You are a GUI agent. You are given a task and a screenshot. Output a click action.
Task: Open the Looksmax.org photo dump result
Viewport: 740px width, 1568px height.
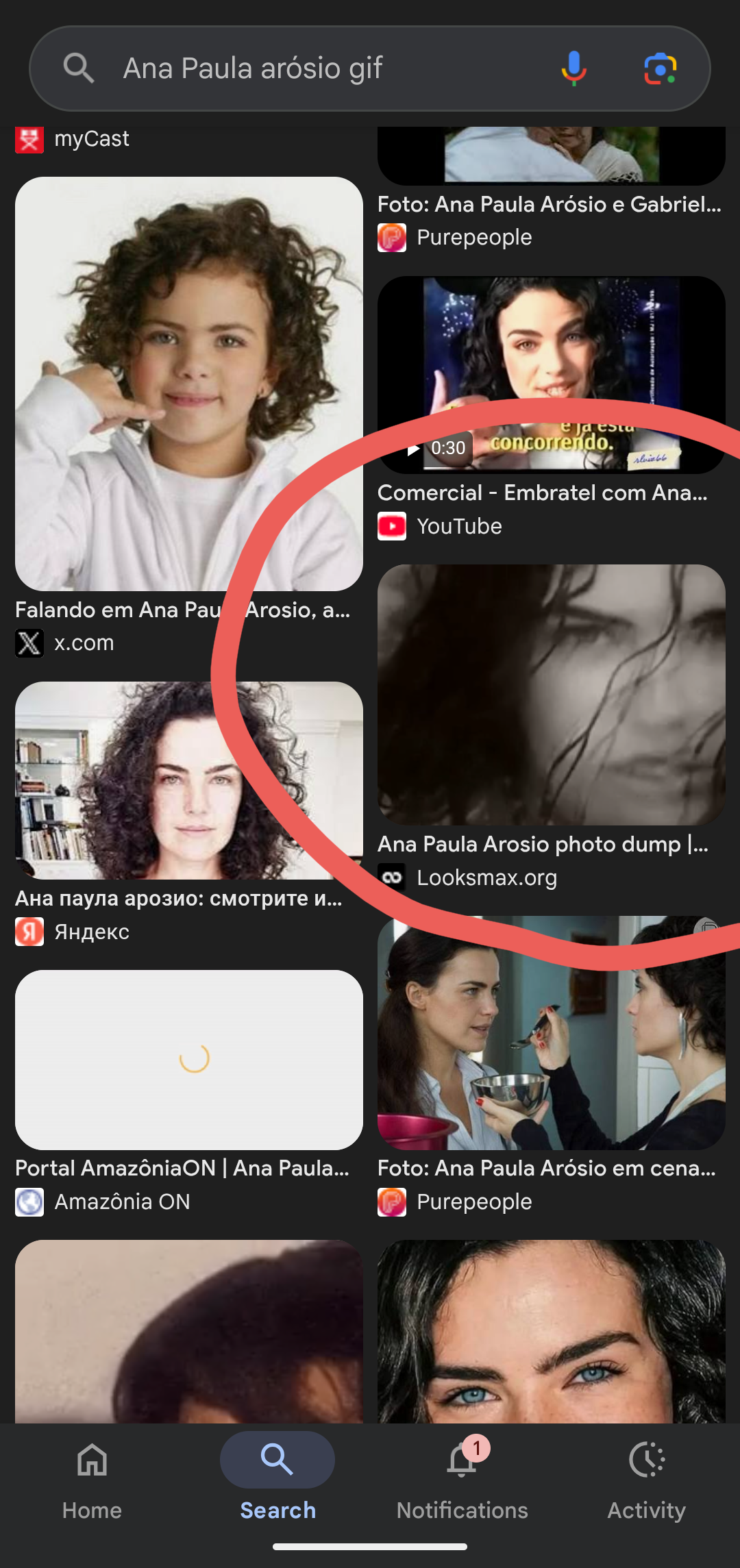tap(551, 695)
